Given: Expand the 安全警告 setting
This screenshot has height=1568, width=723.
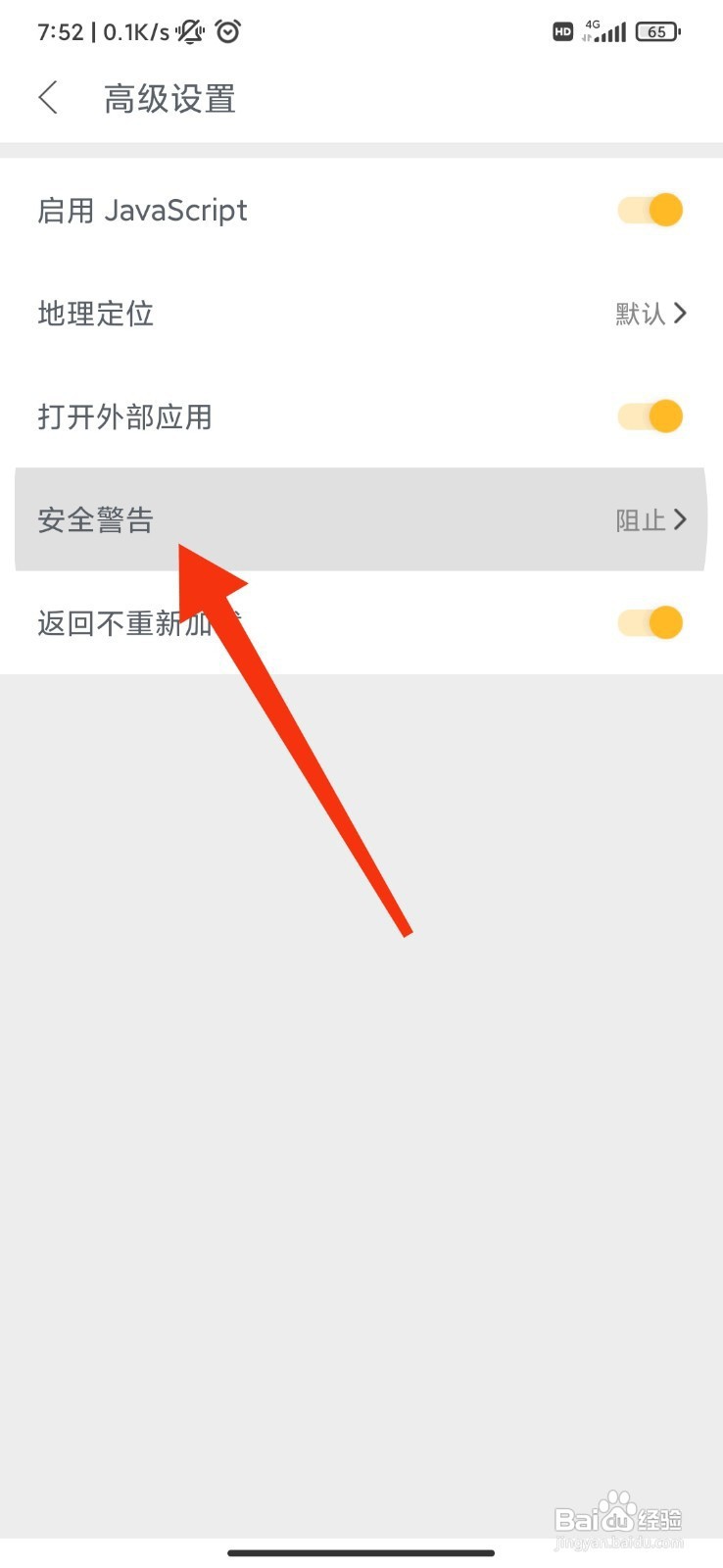Looking at the screenshot, I should point(361,519).
